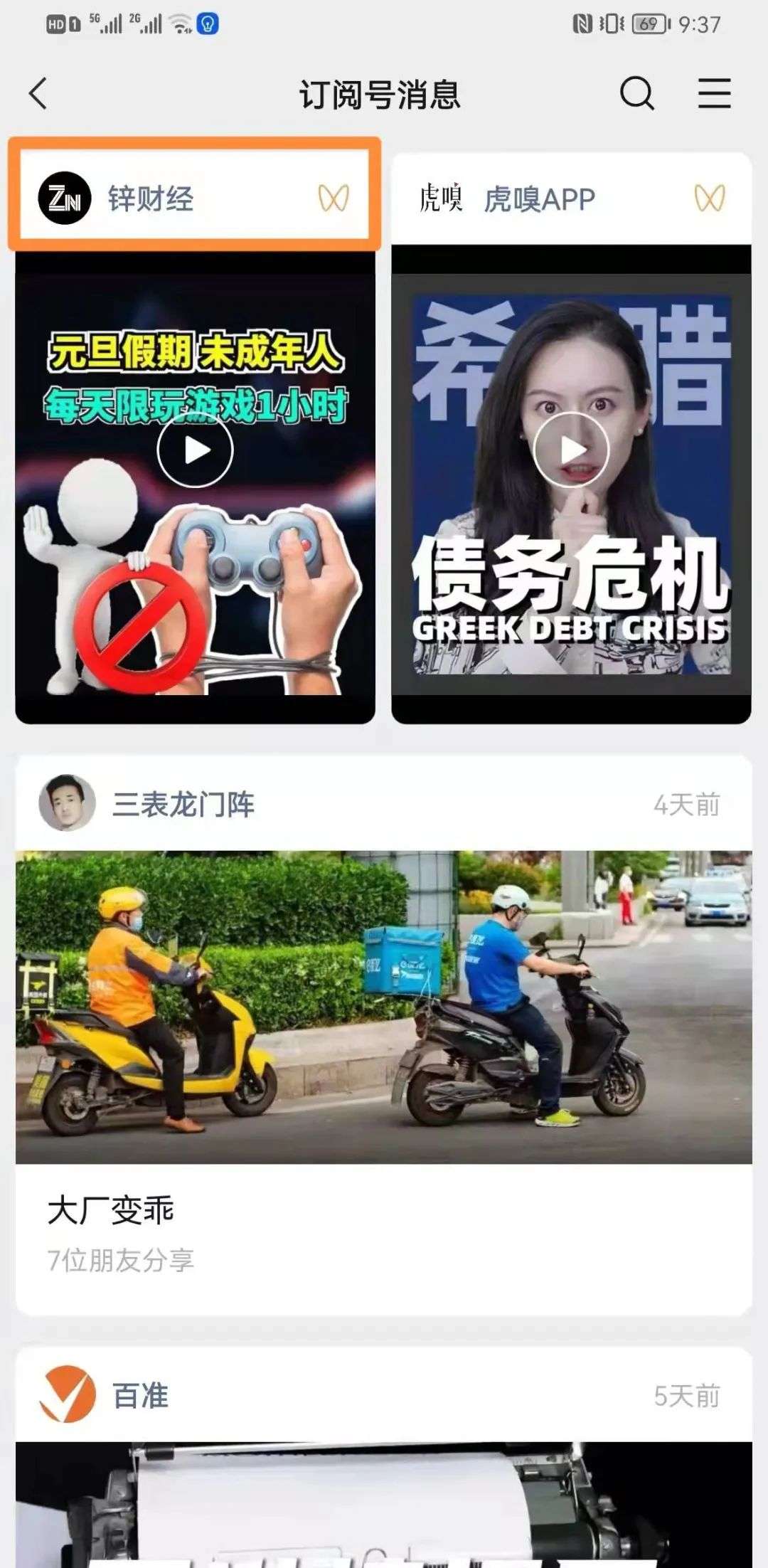768x1568 pixels.
Task: Open the article 大厂变乖
Action: (111, 1210)
